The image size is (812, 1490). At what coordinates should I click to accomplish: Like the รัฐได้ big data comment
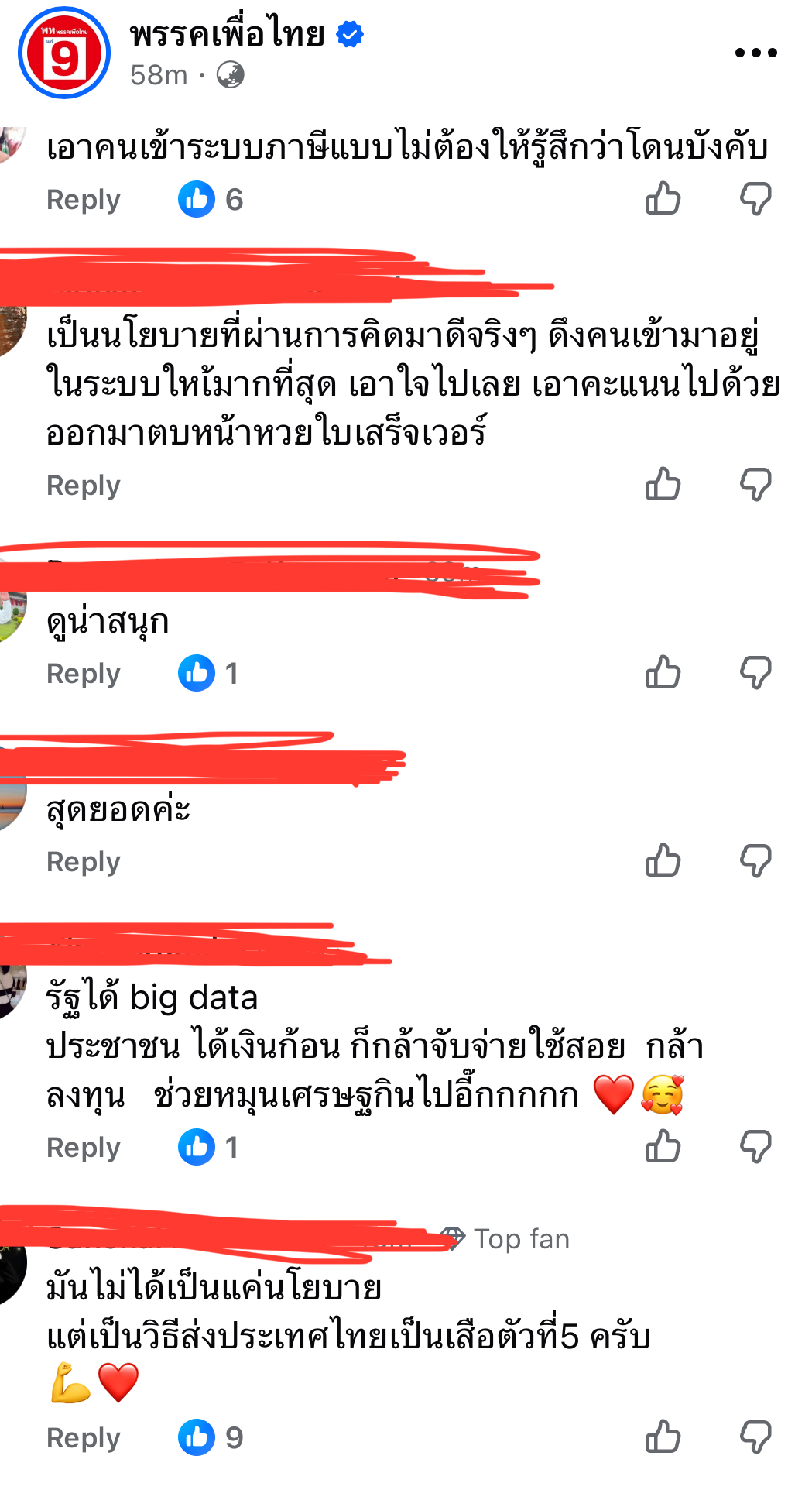(663, 1147)
